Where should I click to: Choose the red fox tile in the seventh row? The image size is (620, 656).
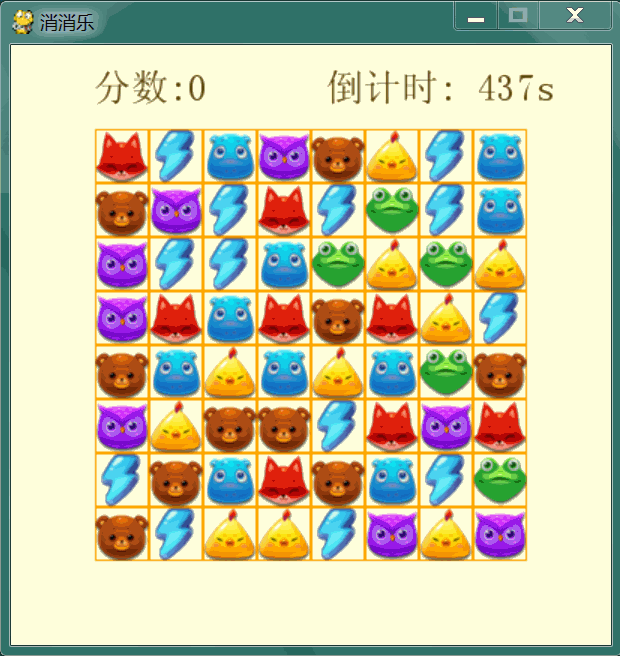click(284, 480)
